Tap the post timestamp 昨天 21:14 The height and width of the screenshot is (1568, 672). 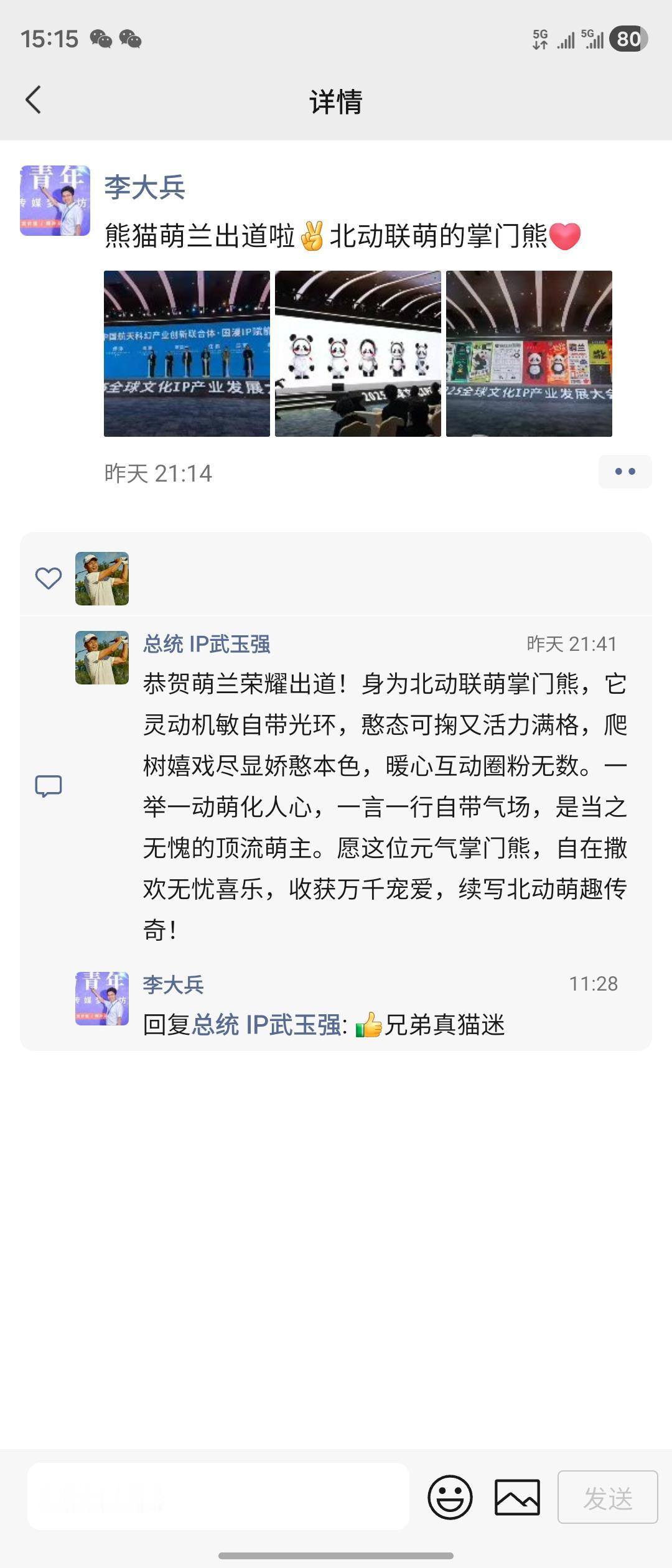(x=157, y=473)
